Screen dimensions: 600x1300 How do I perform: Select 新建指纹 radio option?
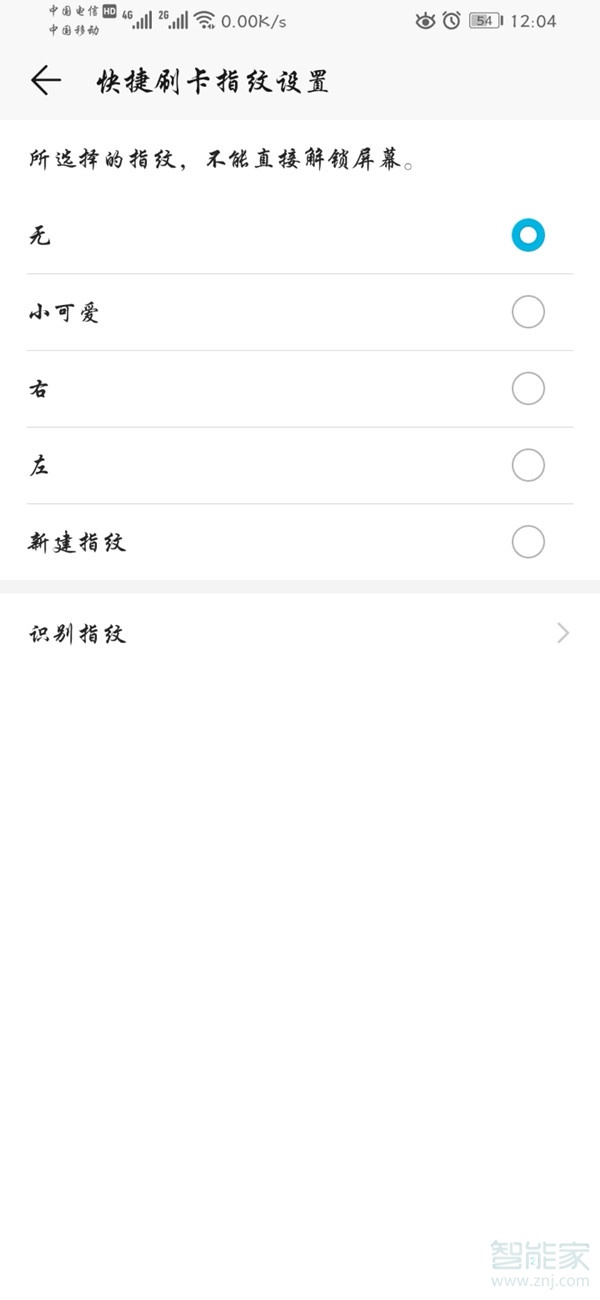(300, 543)
